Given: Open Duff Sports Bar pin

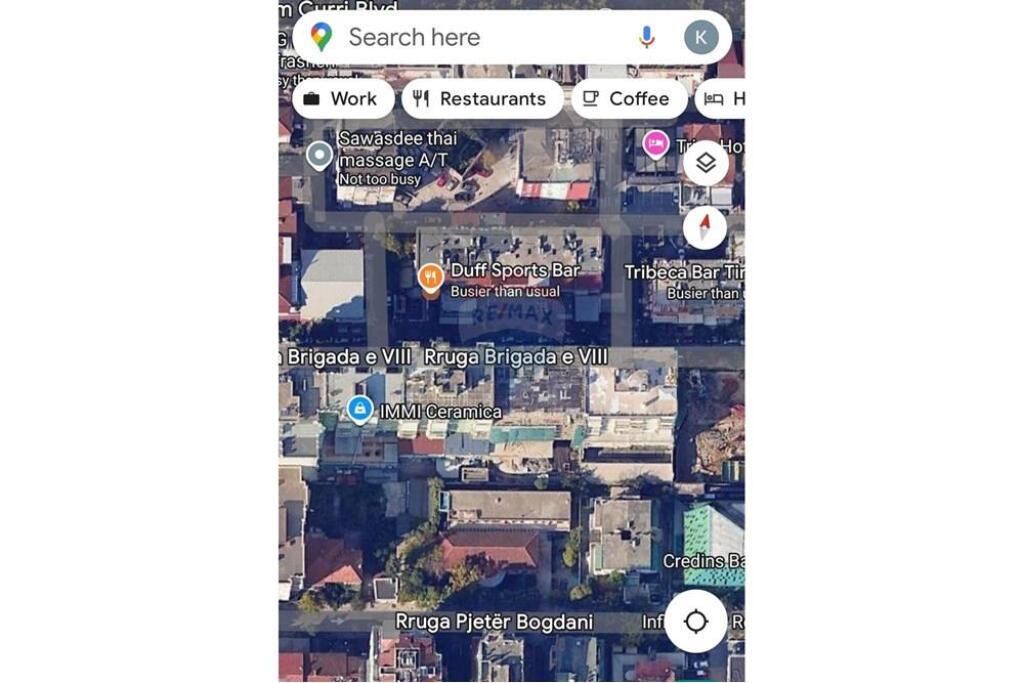Looking at the screenshot, I should (431, 278).
